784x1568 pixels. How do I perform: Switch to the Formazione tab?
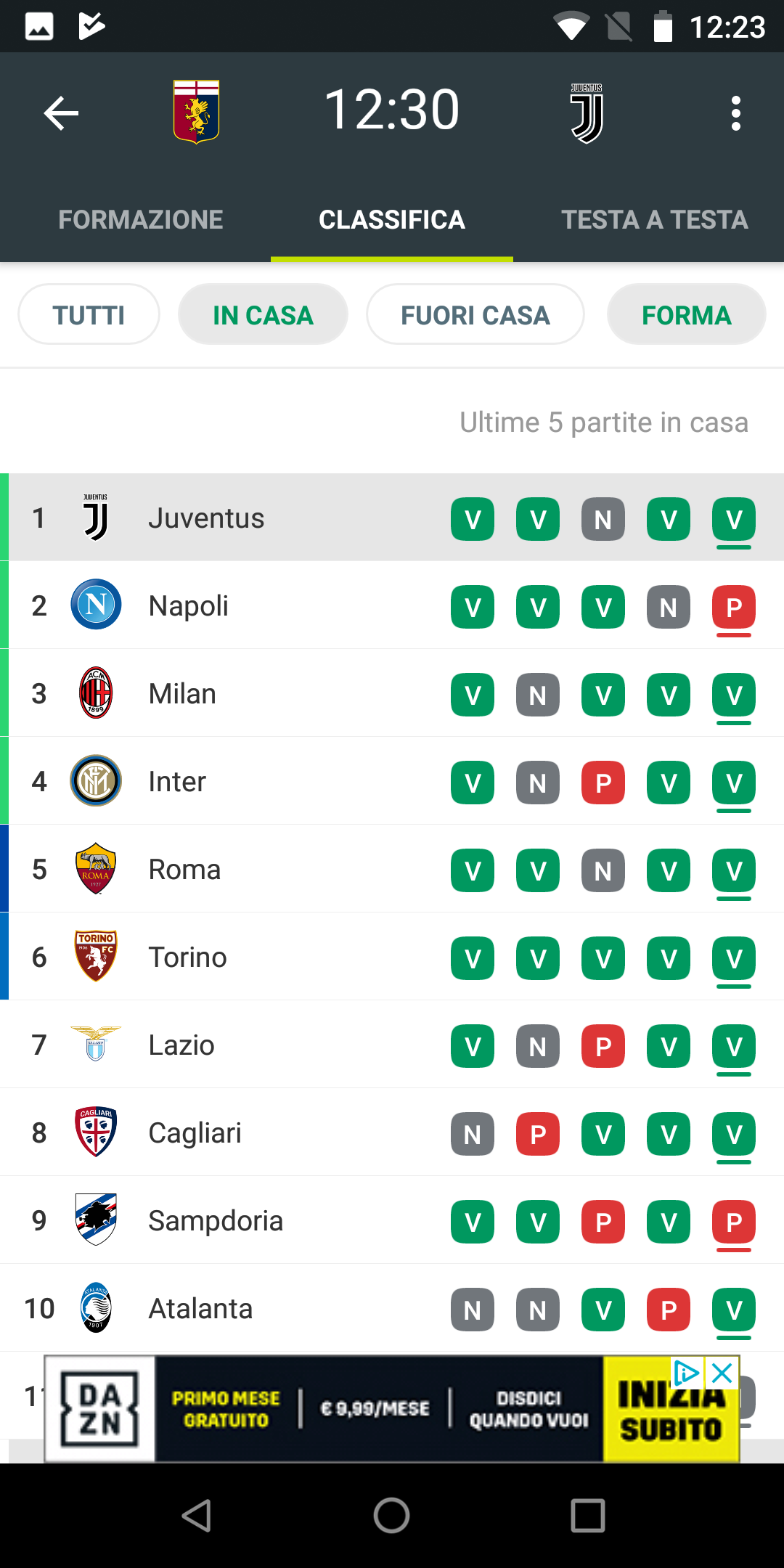coord(140,219)
